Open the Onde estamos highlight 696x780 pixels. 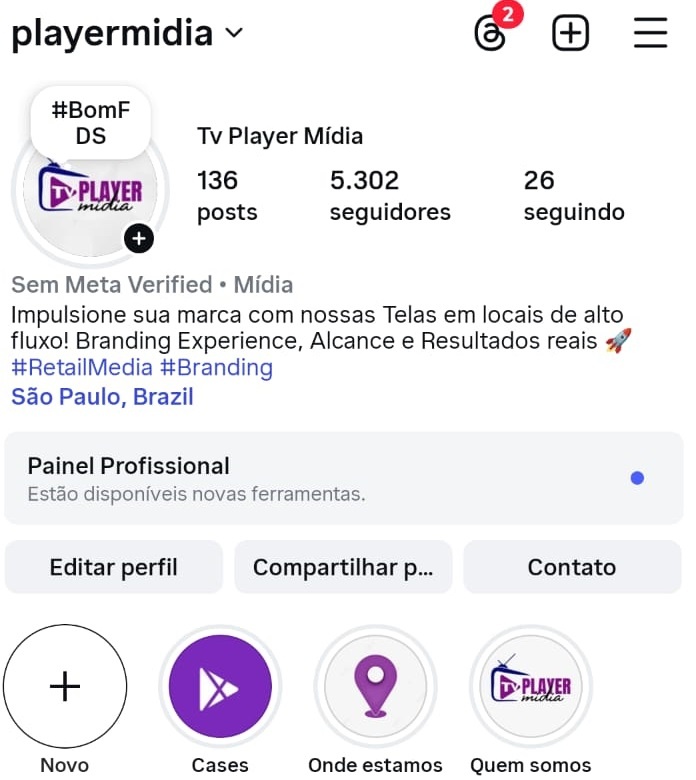click(375, 687)
